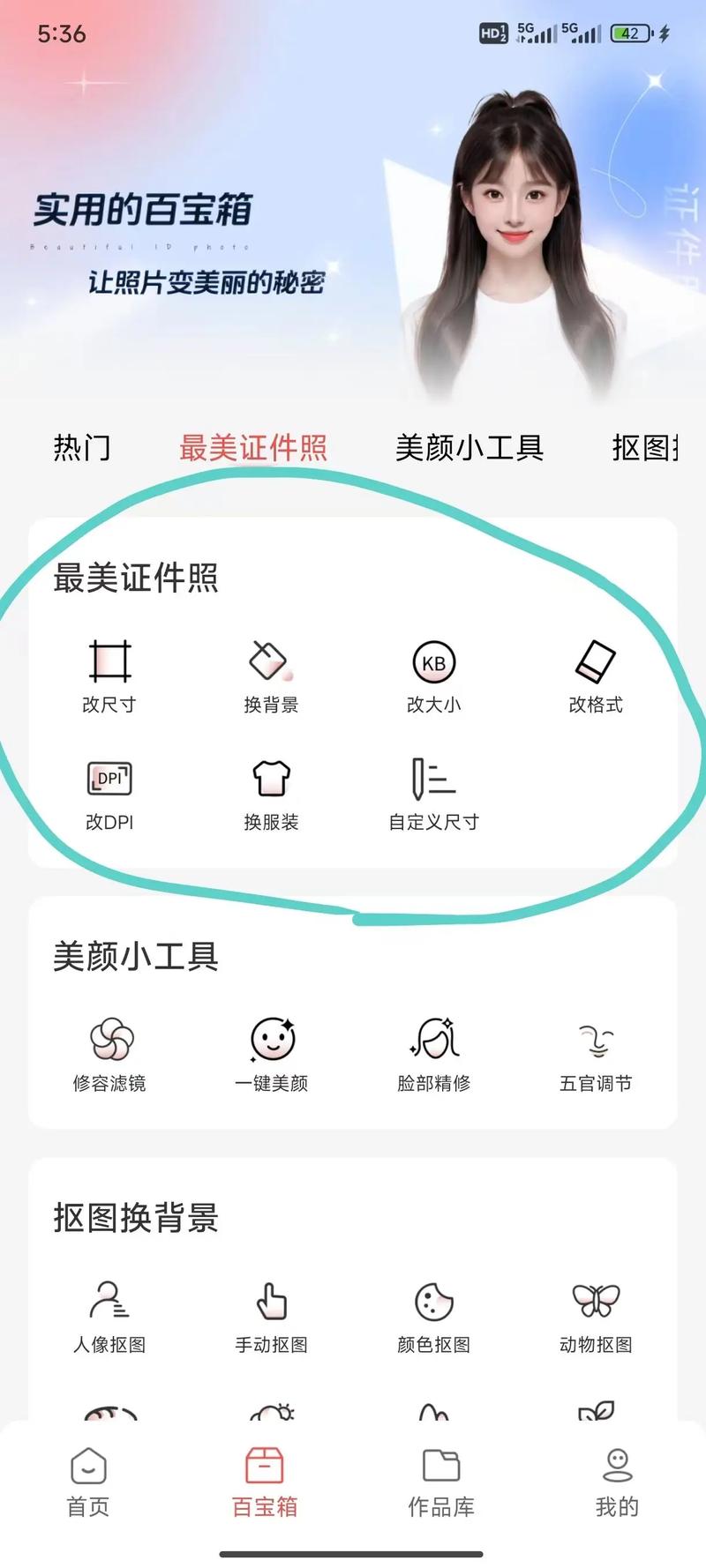Viewport: 706px width, 1568px height.
Task: Open the 改DPI tool
Action: tap(109, 780)
